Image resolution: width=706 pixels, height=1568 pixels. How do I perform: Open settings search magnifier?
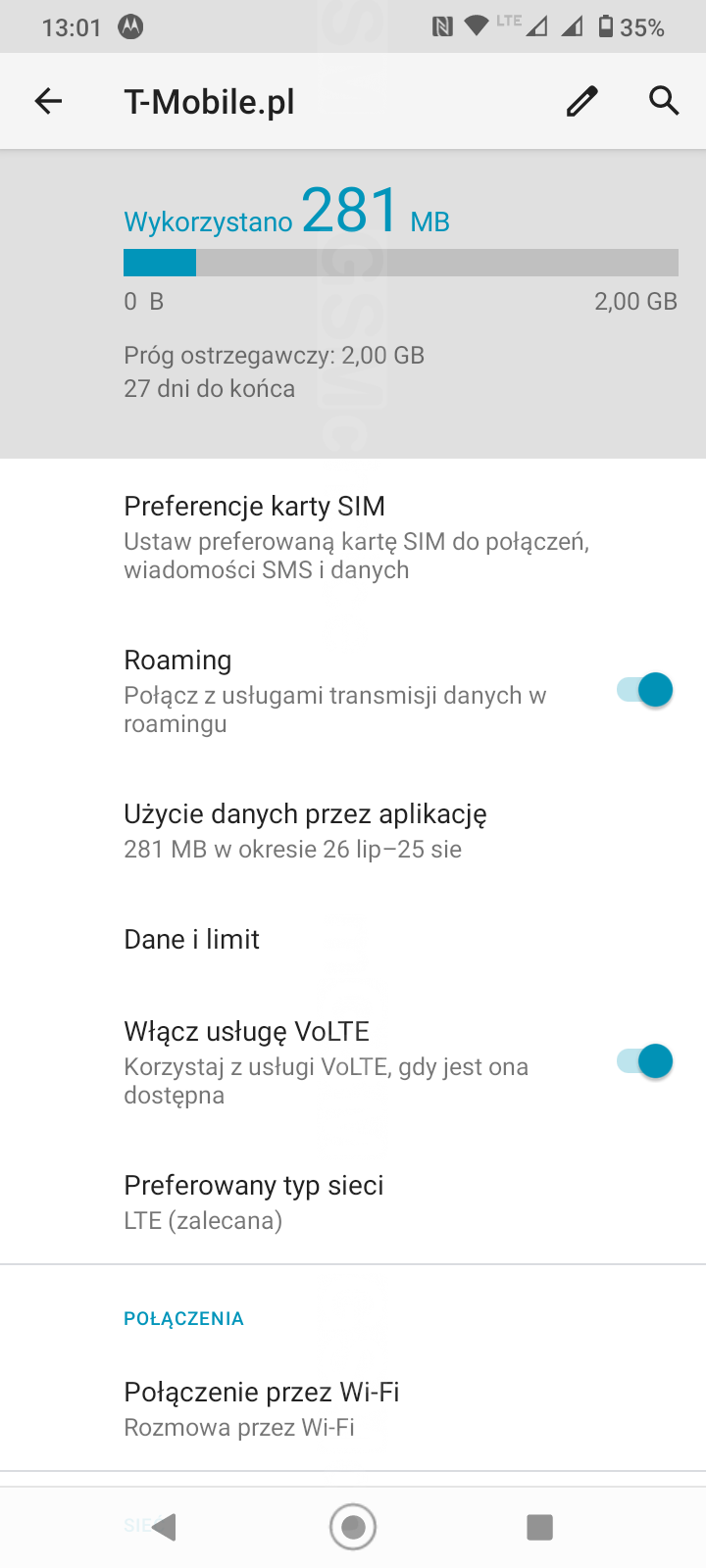point(664,101)
